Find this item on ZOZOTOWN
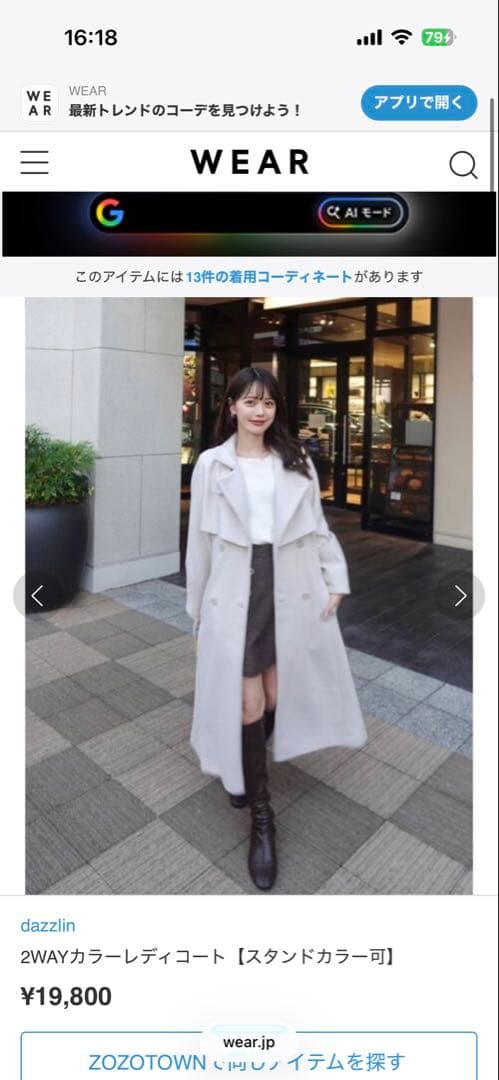The width and height of the screenshot is (499, 1080). (249, 1057)
